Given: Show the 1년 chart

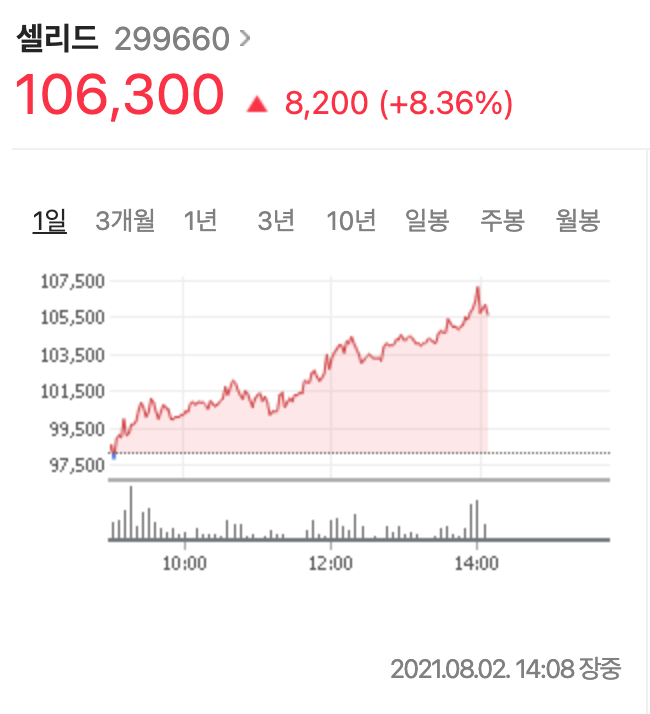Looking at the screenshot, I should (x=201, y=221).
